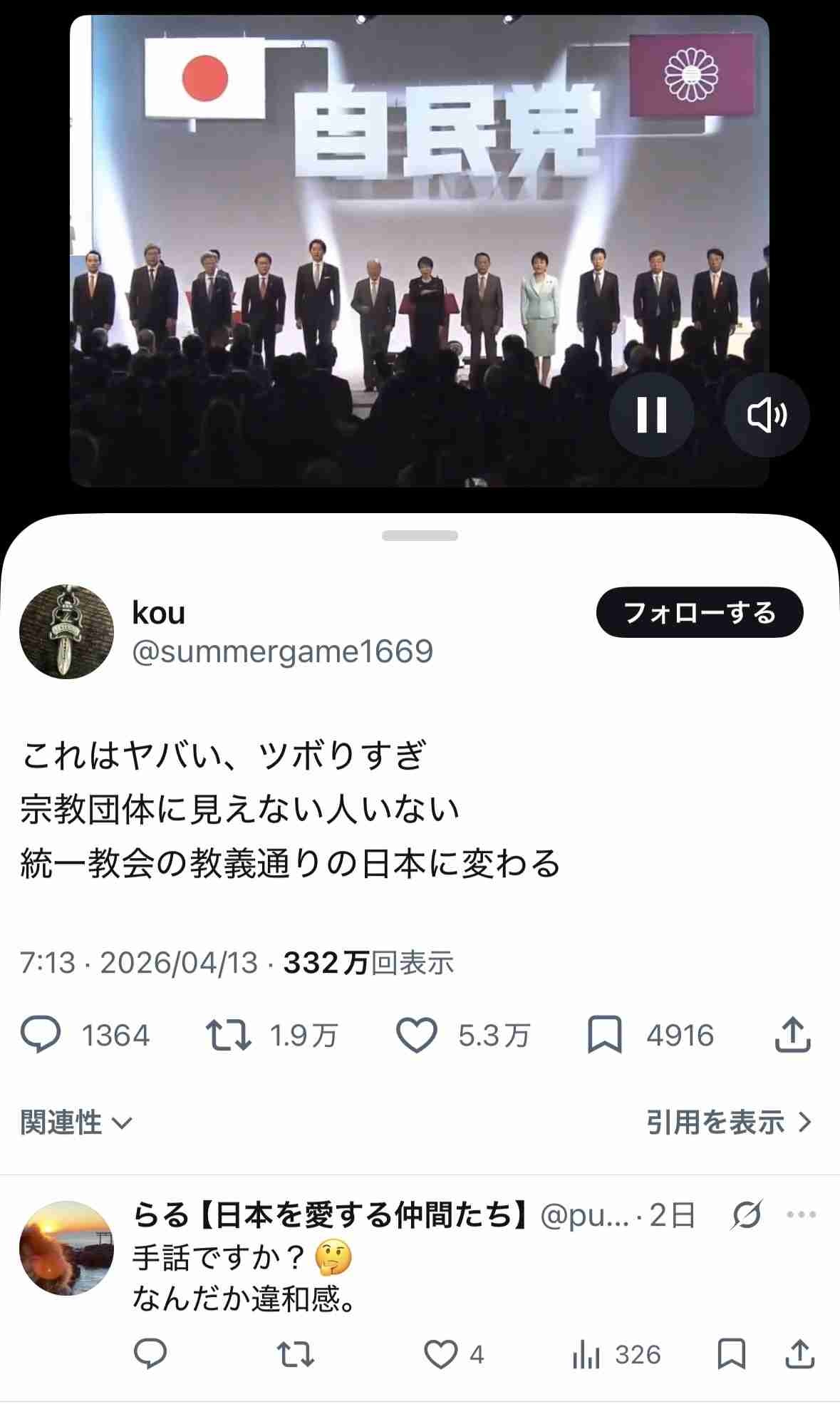Tap the Grok icon on らる's reply
This screenshot has width=840, height=1404.
coord(746,1215)
